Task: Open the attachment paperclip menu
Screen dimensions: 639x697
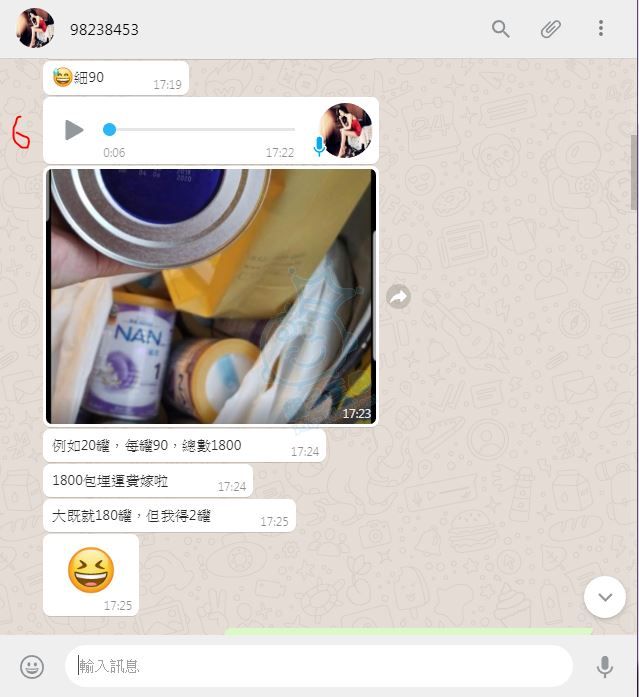Action: pyautogui.click(x=551, y=29)
